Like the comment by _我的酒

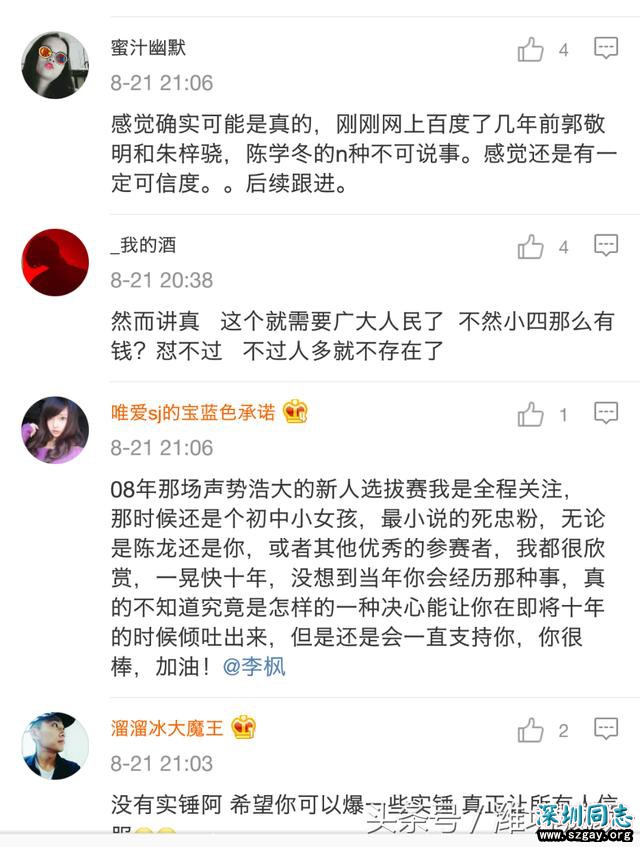531,246
